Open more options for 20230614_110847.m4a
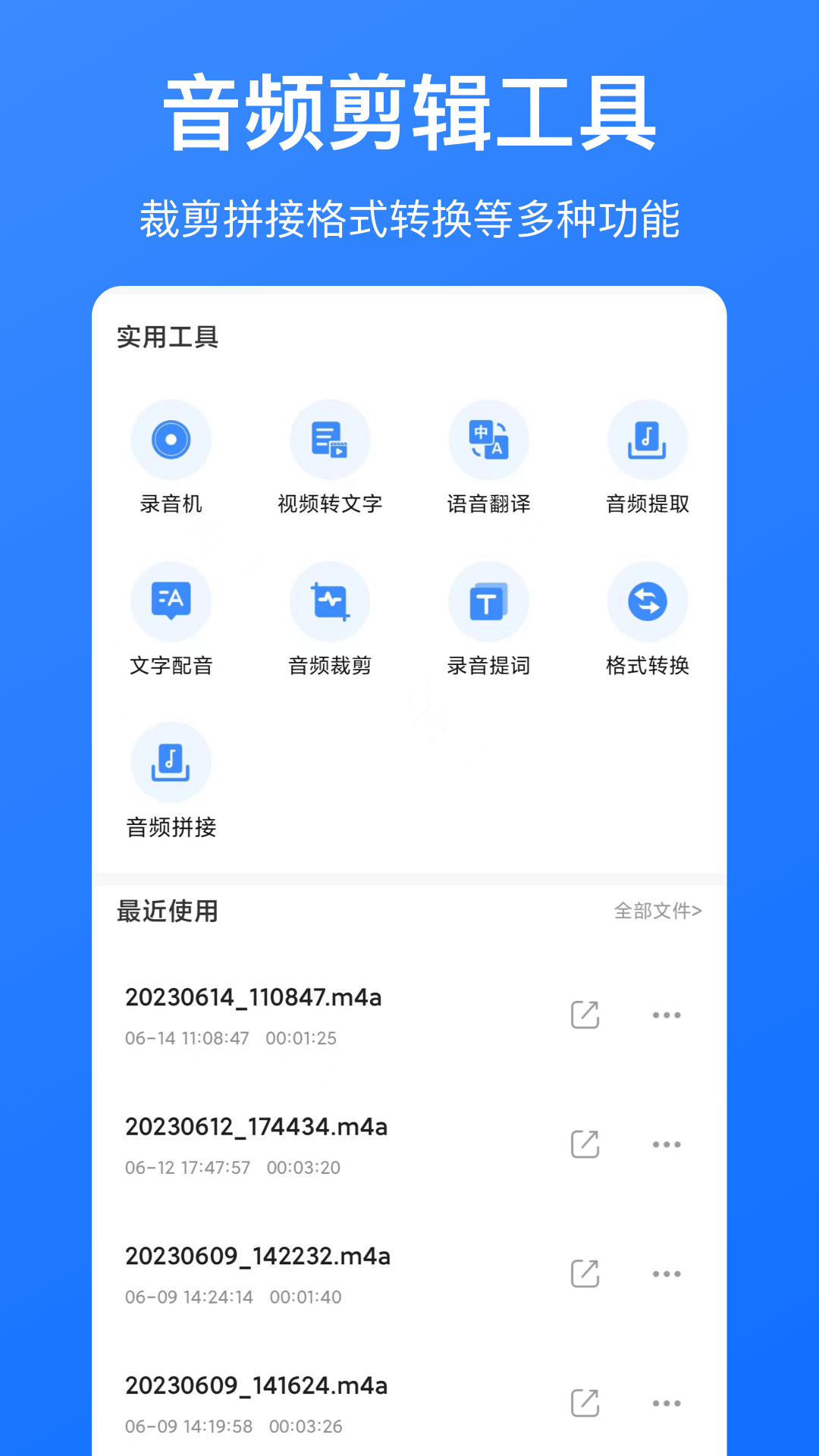Viewport: 819px width, 1456px height. click(666, 1014)
